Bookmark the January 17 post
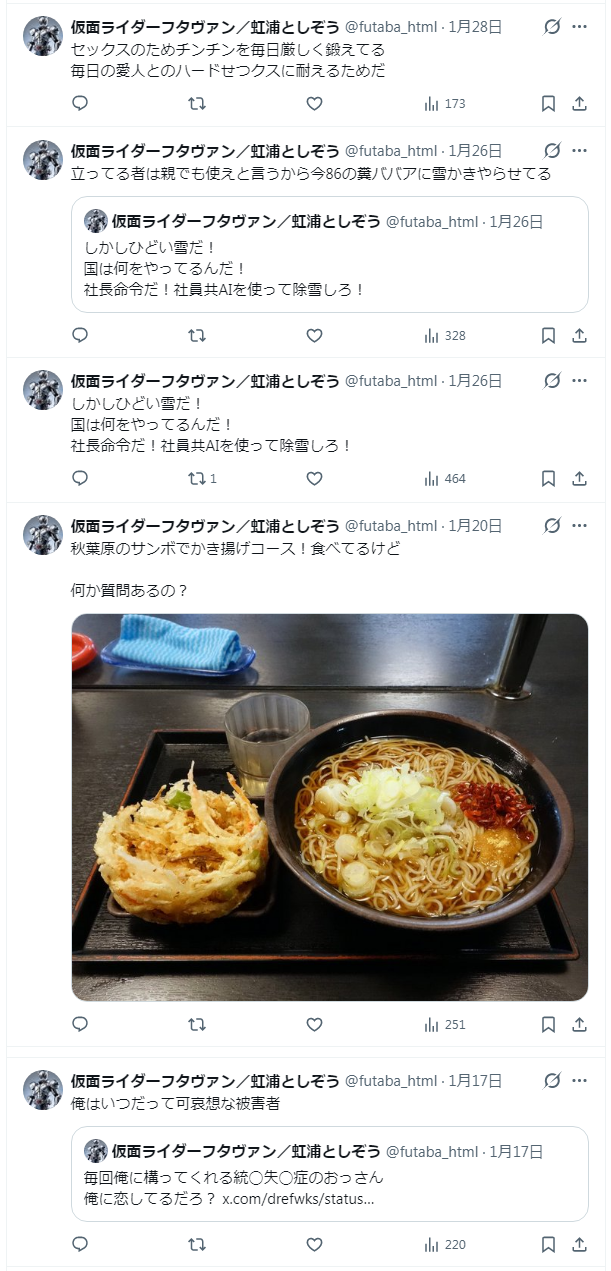Screen dimensions: 611x1271 coord(548,1244)
